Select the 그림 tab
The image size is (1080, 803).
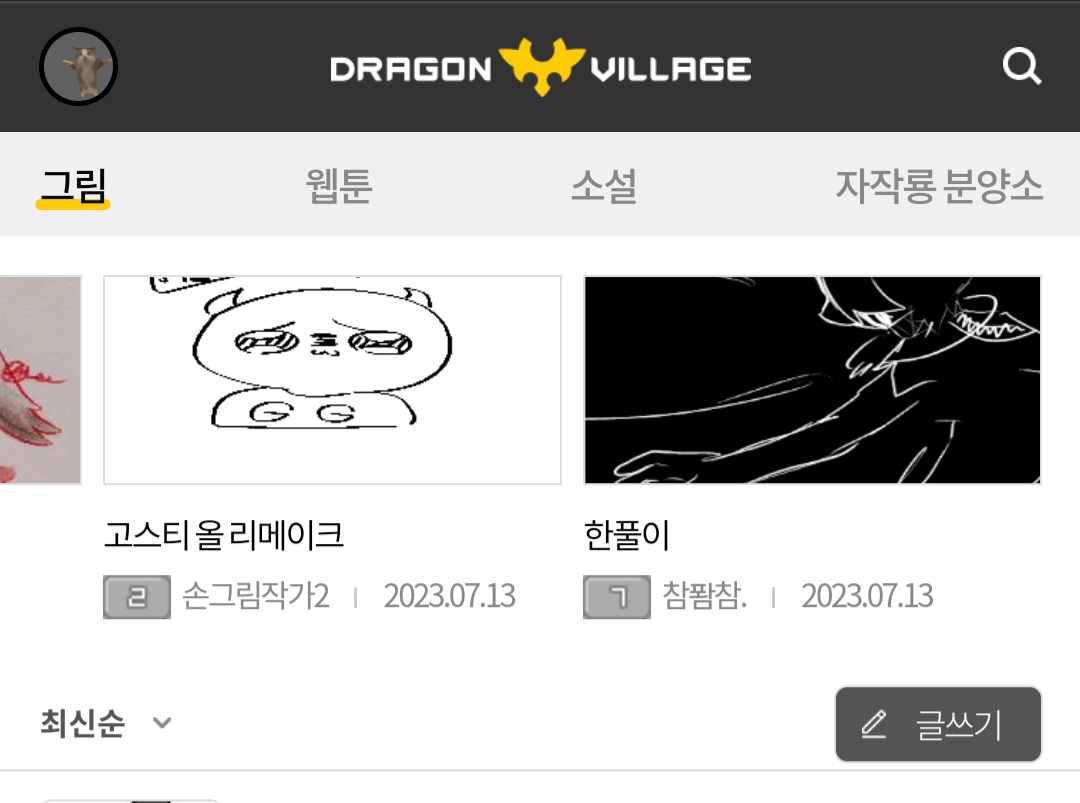[x=73, y=186]
